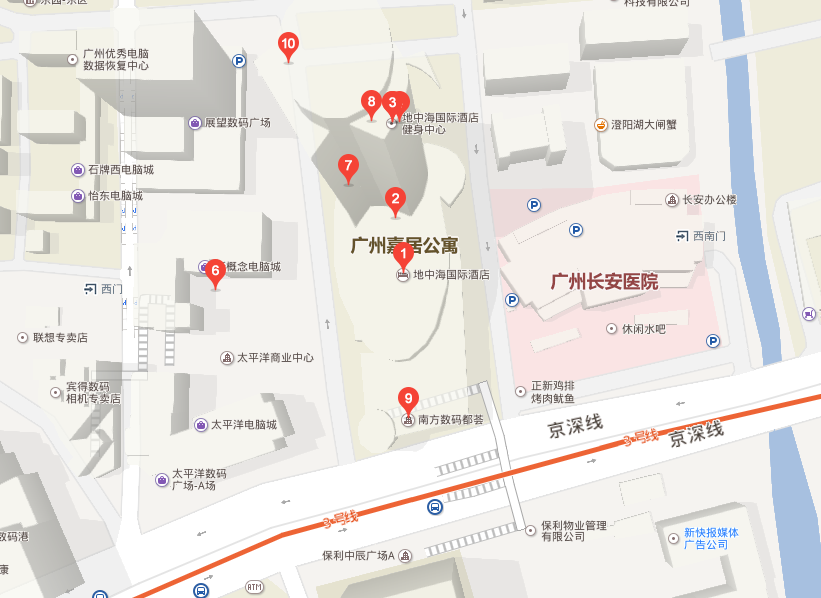Select map marker number 1

404,253
